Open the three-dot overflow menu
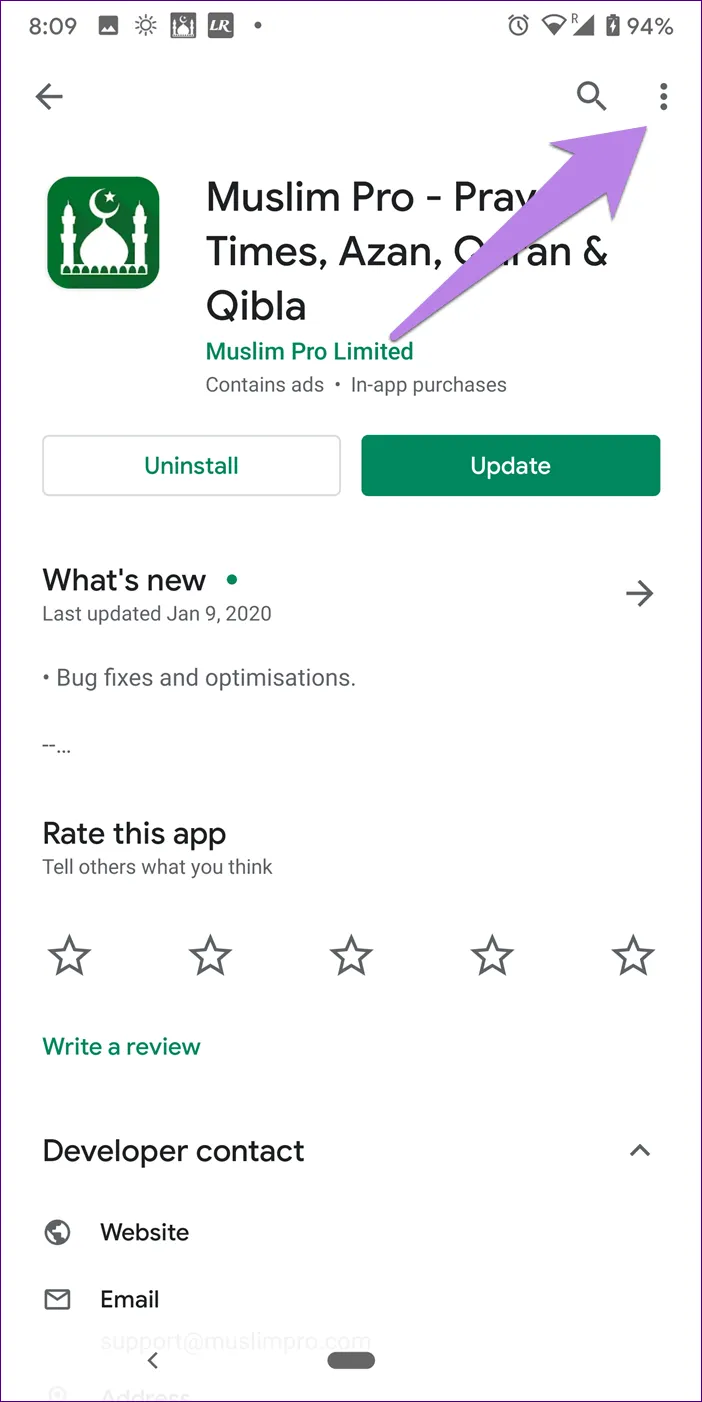Screen dimensions: 702x1402 [663, 97]
